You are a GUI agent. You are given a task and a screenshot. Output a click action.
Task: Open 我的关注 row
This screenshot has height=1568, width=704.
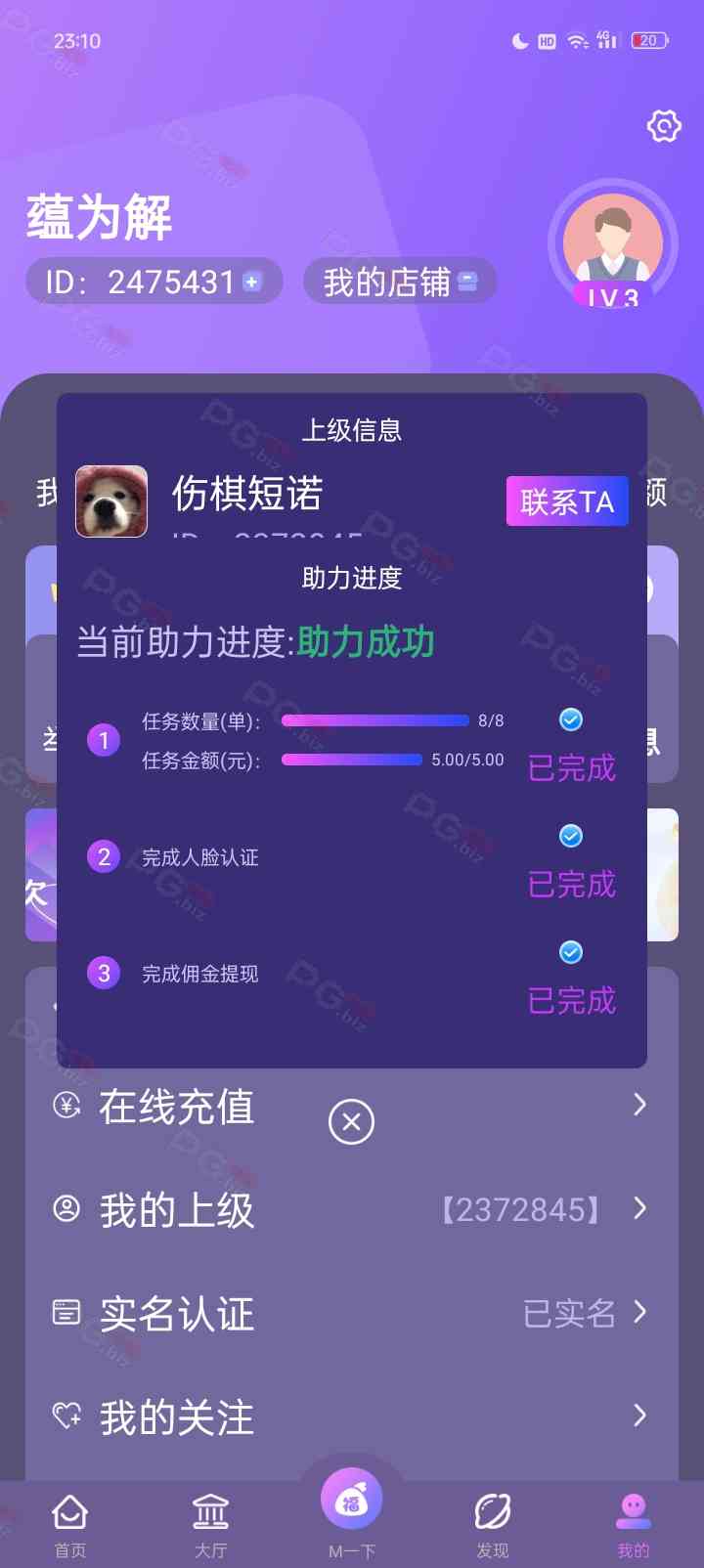[352, 1417]
